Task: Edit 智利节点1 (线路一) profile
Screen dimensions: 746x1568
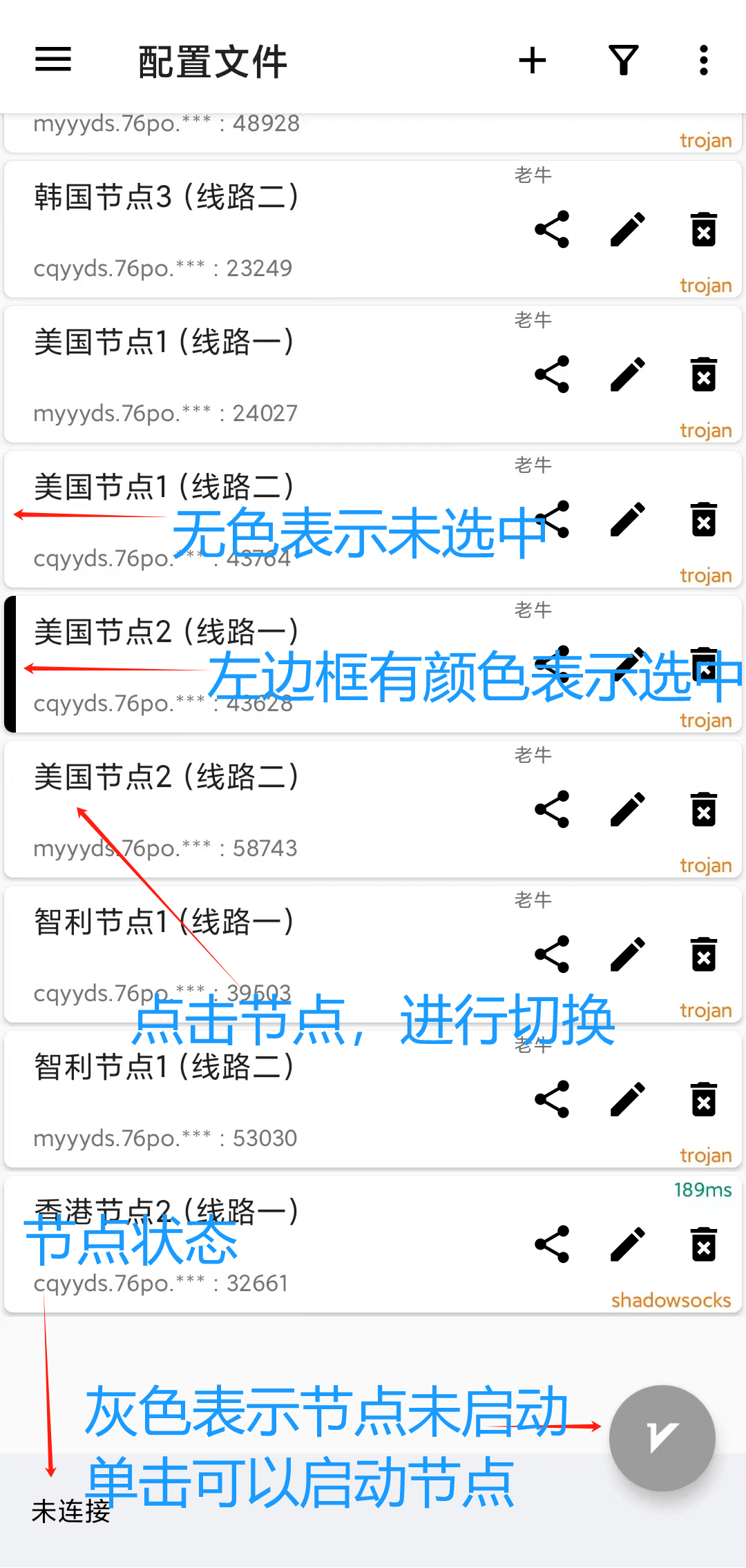Action: click(627, 955)
